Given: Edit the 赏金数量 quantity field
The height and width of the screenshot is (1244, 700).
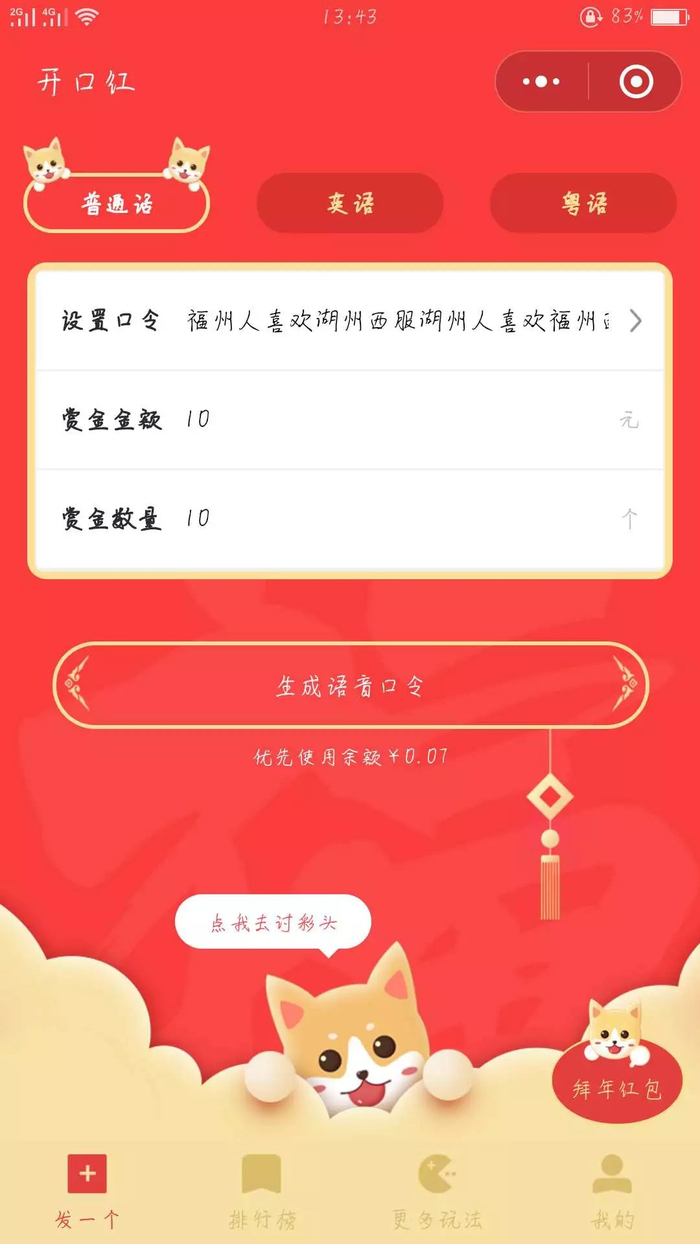Looking at the screenshot, I should click(x=350, y=519).
